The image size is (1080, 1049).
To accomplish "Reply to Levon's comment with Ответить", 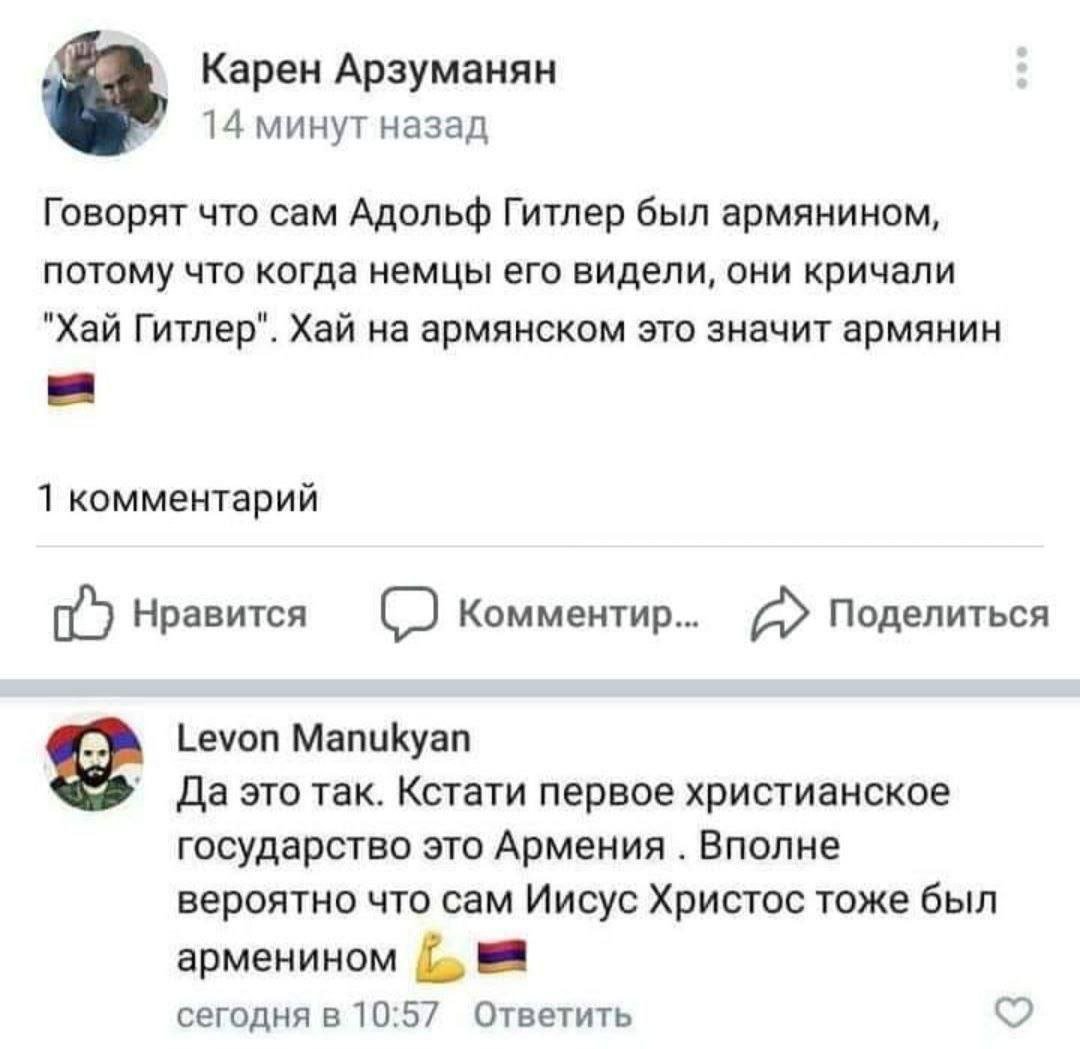I will click(553, 1015).
